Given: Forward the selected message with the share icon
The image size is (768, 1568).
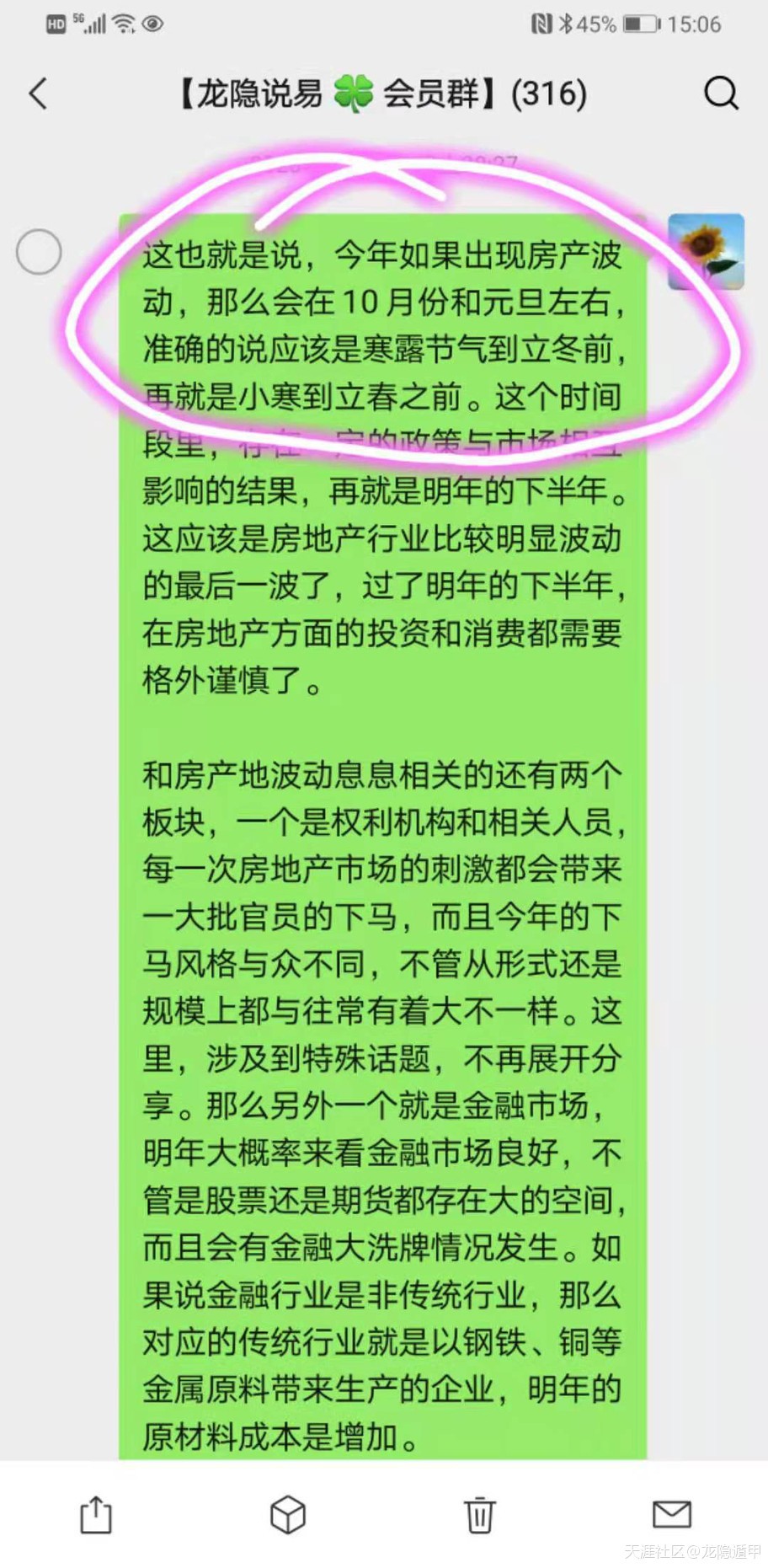Looking at the screenshot, I should pyautogui.click(x=96, y=1514).
